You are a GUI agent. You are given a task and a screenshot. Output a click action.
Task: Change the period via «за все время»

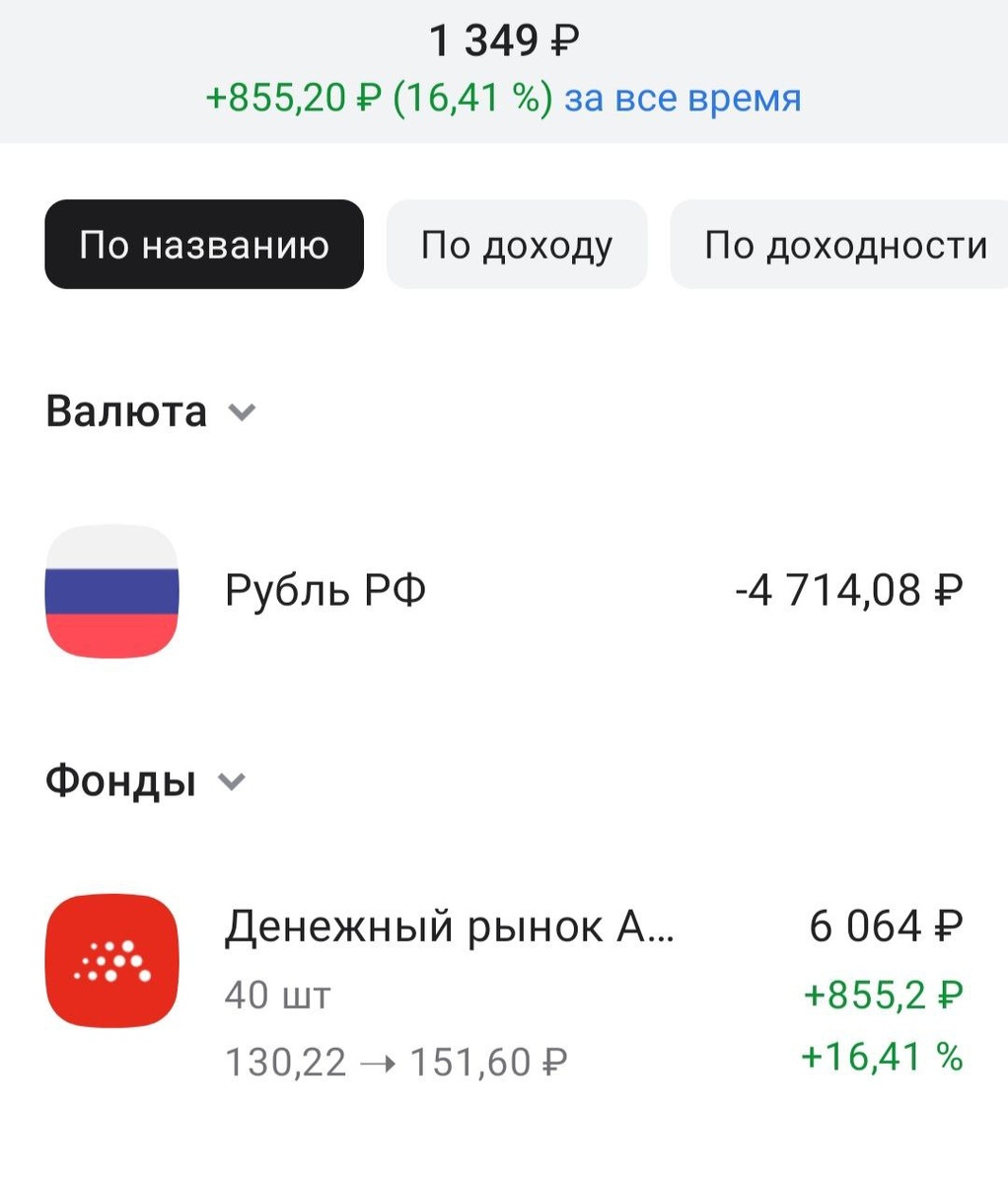click(x=682, y=99)
